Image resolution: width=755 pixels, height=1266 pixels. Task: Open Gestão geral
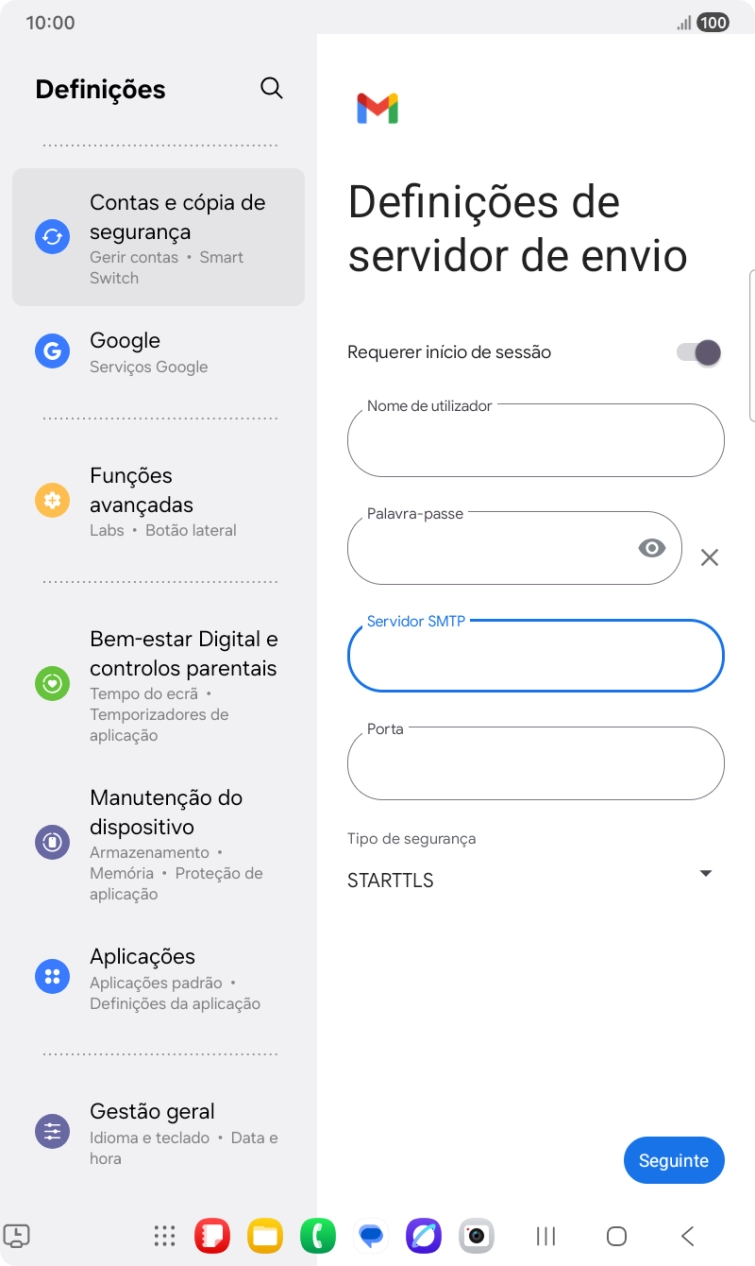pyautogui.click(x=158, y=1133)
